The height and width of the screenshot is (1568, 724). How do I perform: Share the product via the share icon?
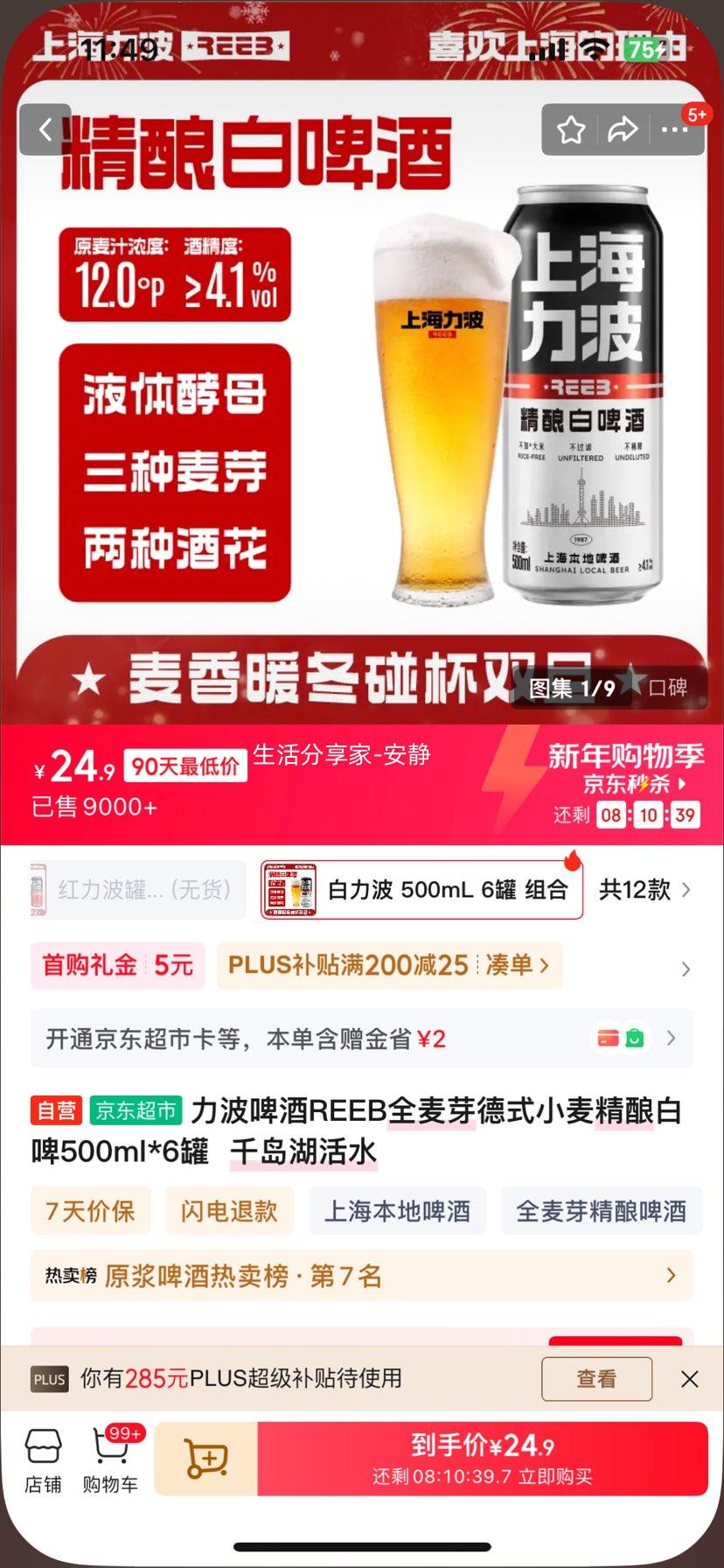pyautogui.click(x=623, y=129)
